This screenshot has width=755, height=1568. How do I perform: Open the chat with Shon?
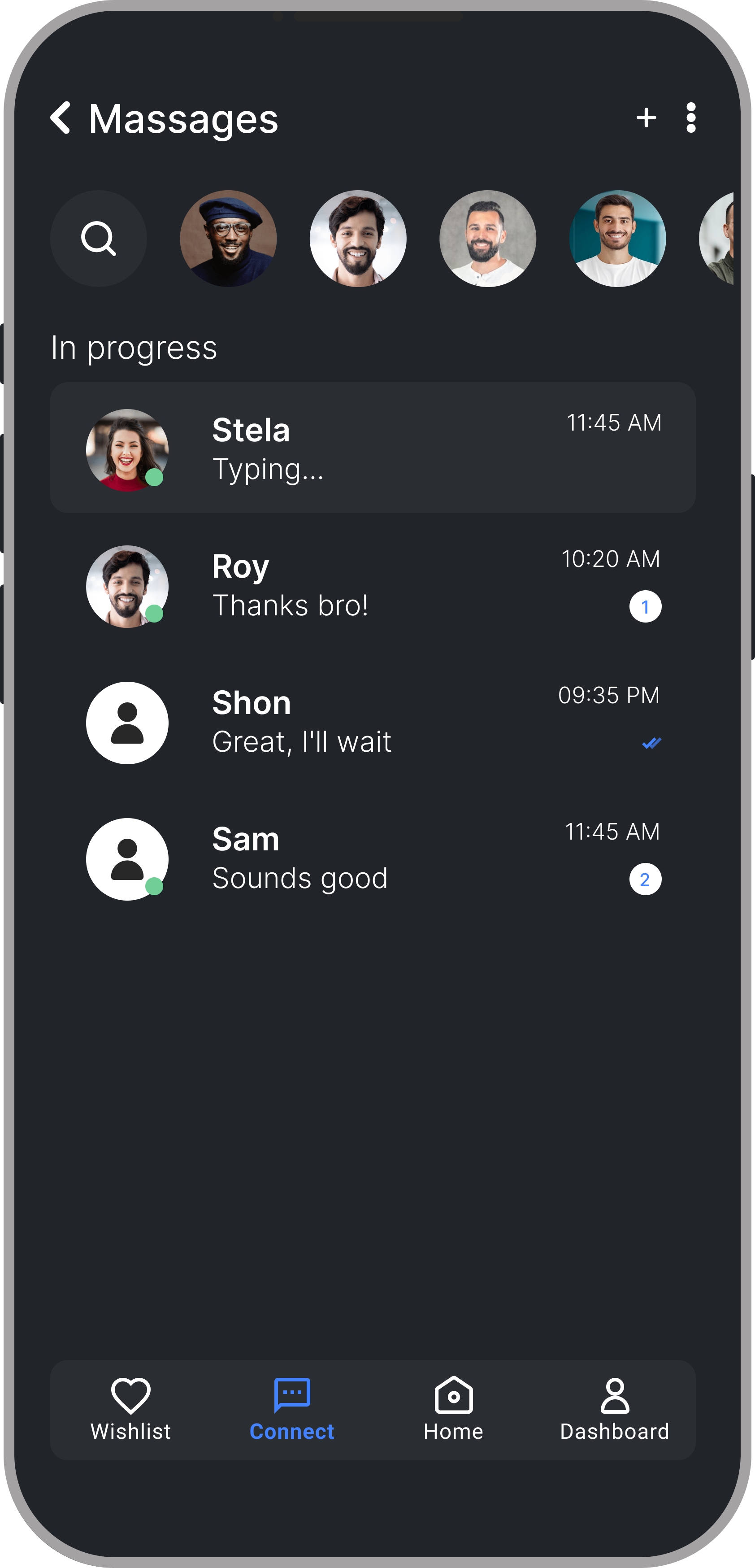(x=372, y=723)
